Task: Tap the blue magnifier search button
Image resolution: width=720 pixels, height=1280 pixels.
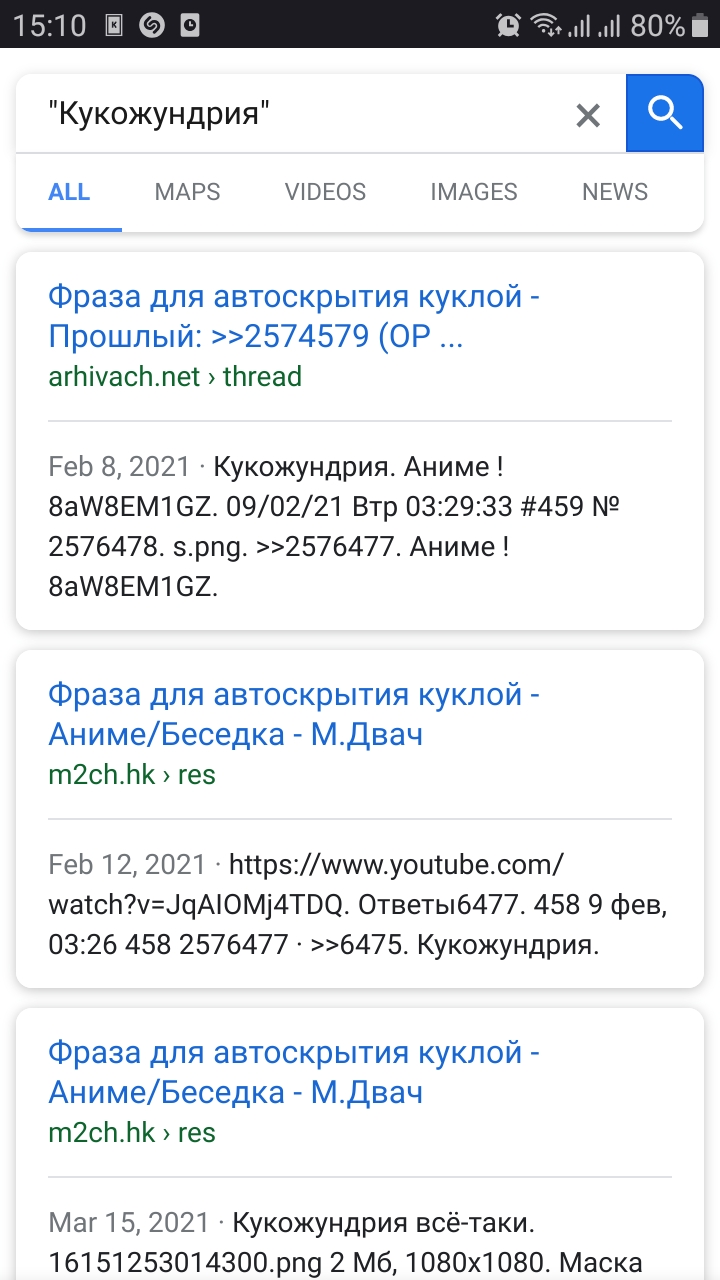Action: (x=665, y=113)
